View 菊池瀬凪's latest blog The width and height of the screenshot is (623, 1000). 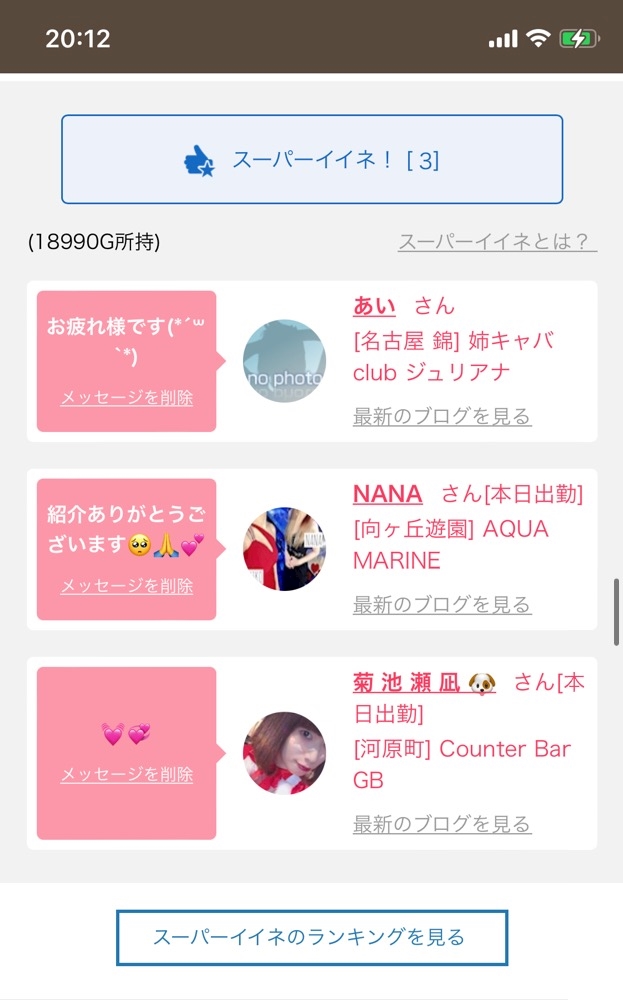tap(442, 824)
